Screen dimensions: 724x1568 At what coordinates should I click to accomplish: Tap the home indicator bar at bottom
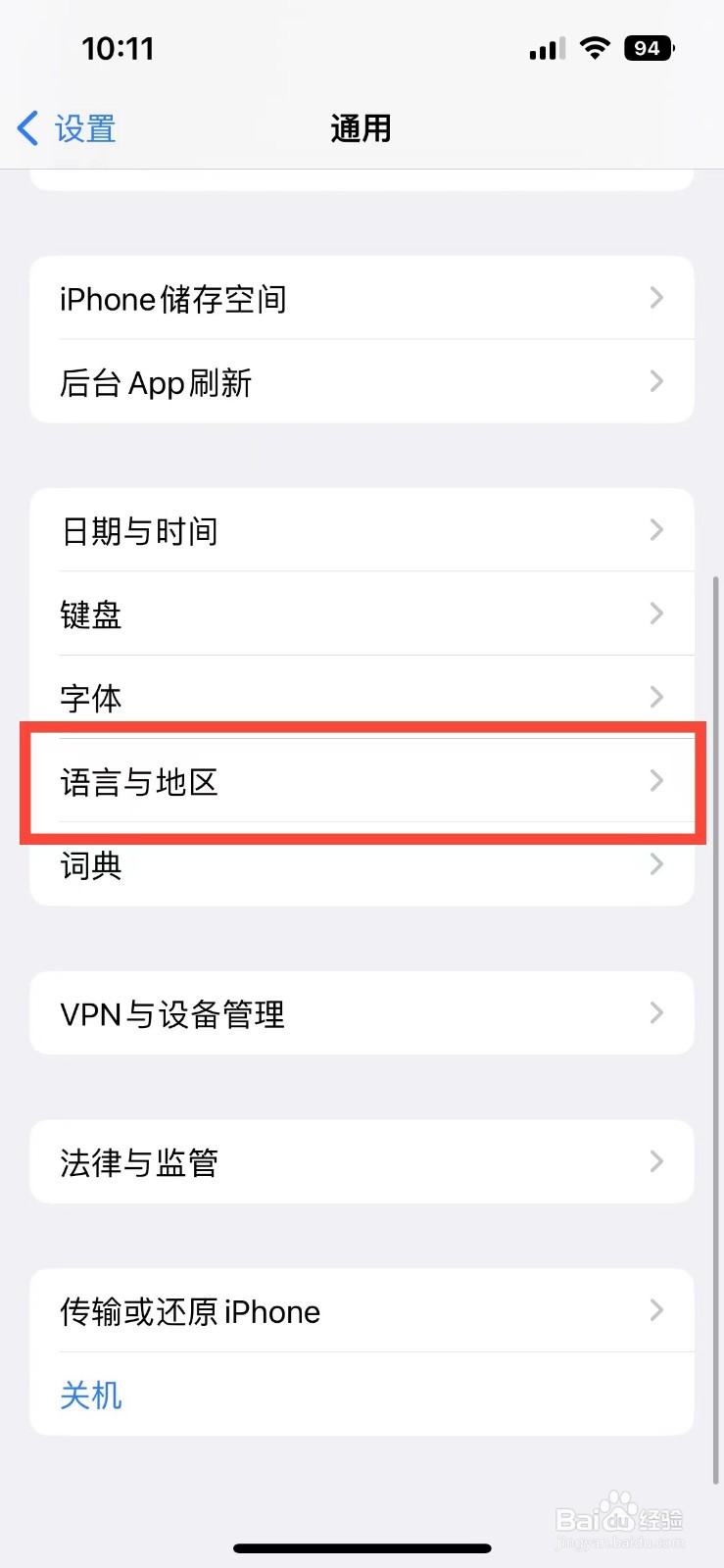click(x=362, y=1546)
